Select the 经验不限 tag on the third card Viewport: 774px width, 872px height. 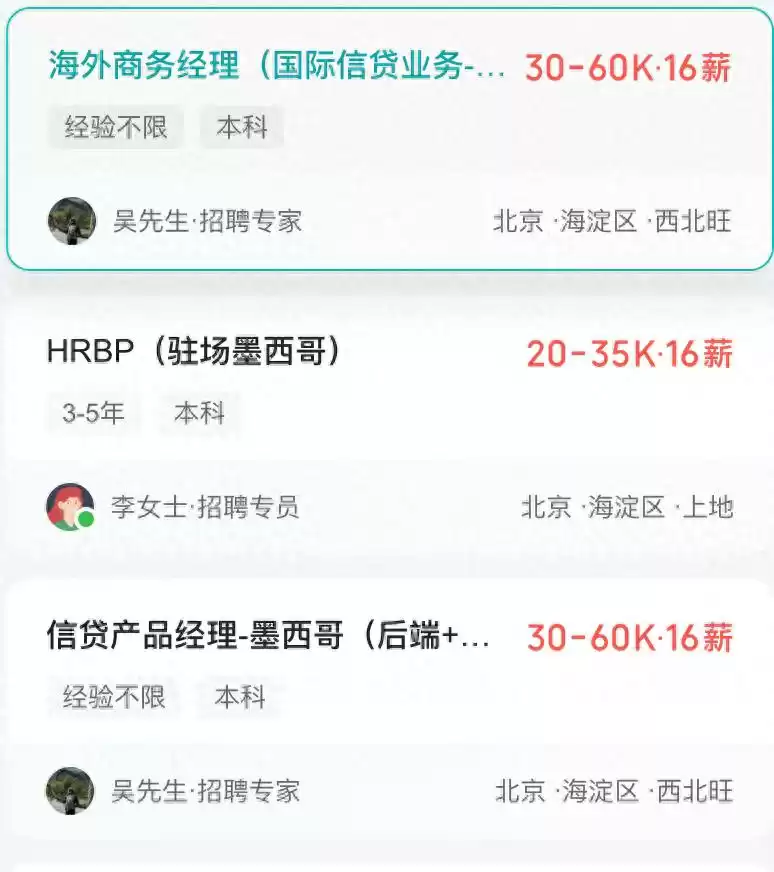pos(114,697)
